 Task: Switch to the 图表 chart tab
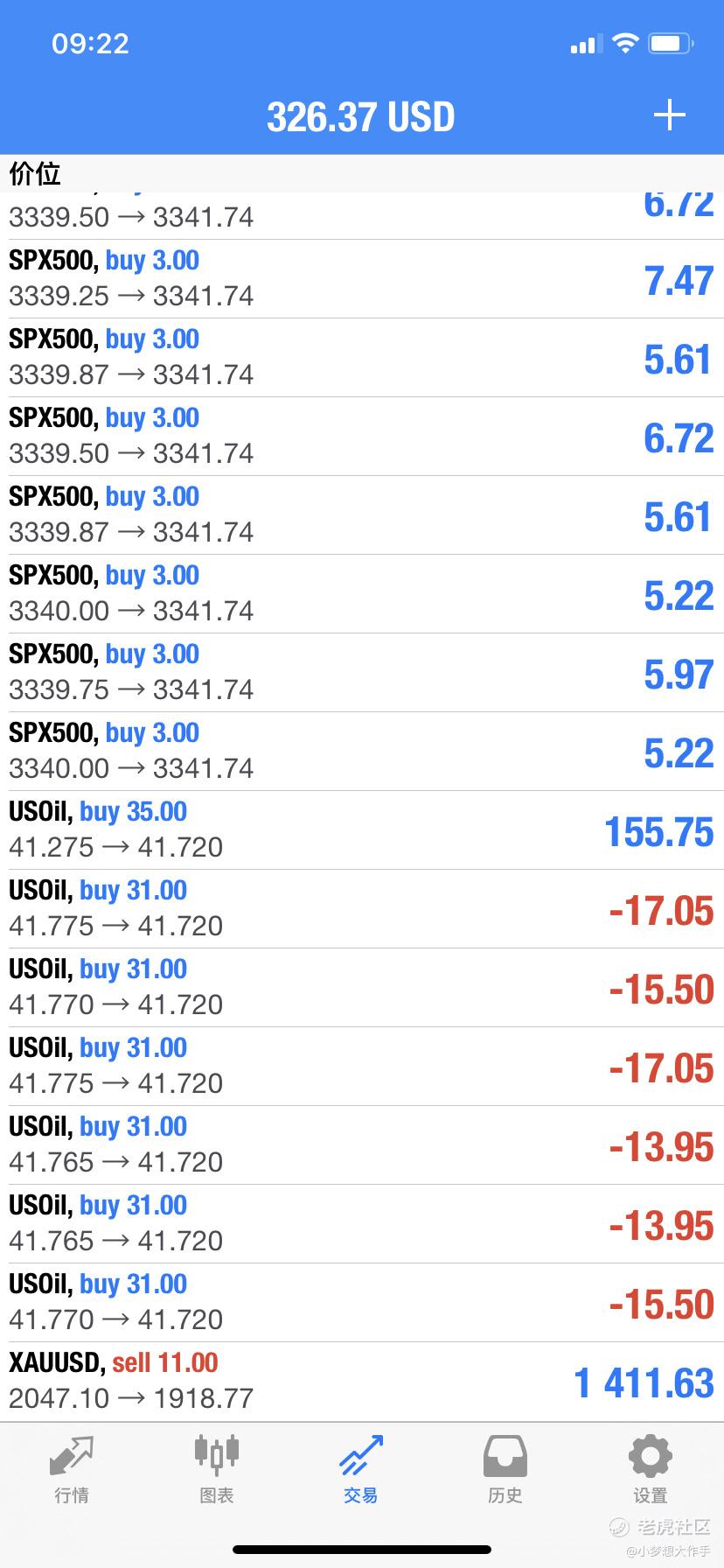[216, 1470]
